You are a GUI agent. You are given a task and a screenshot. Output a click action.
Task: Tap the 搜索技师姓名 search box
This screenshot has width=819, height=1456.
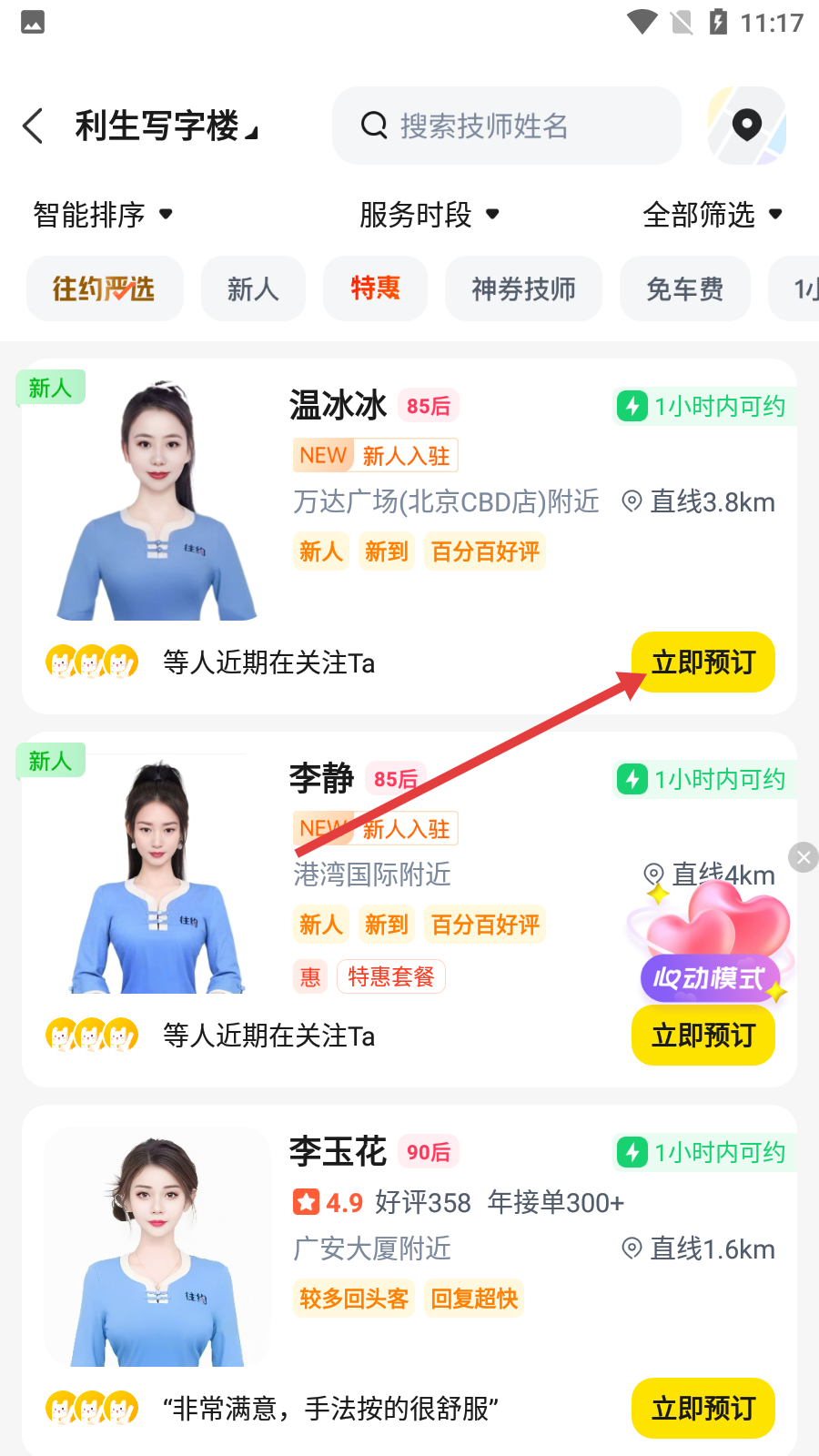[506, 126]
